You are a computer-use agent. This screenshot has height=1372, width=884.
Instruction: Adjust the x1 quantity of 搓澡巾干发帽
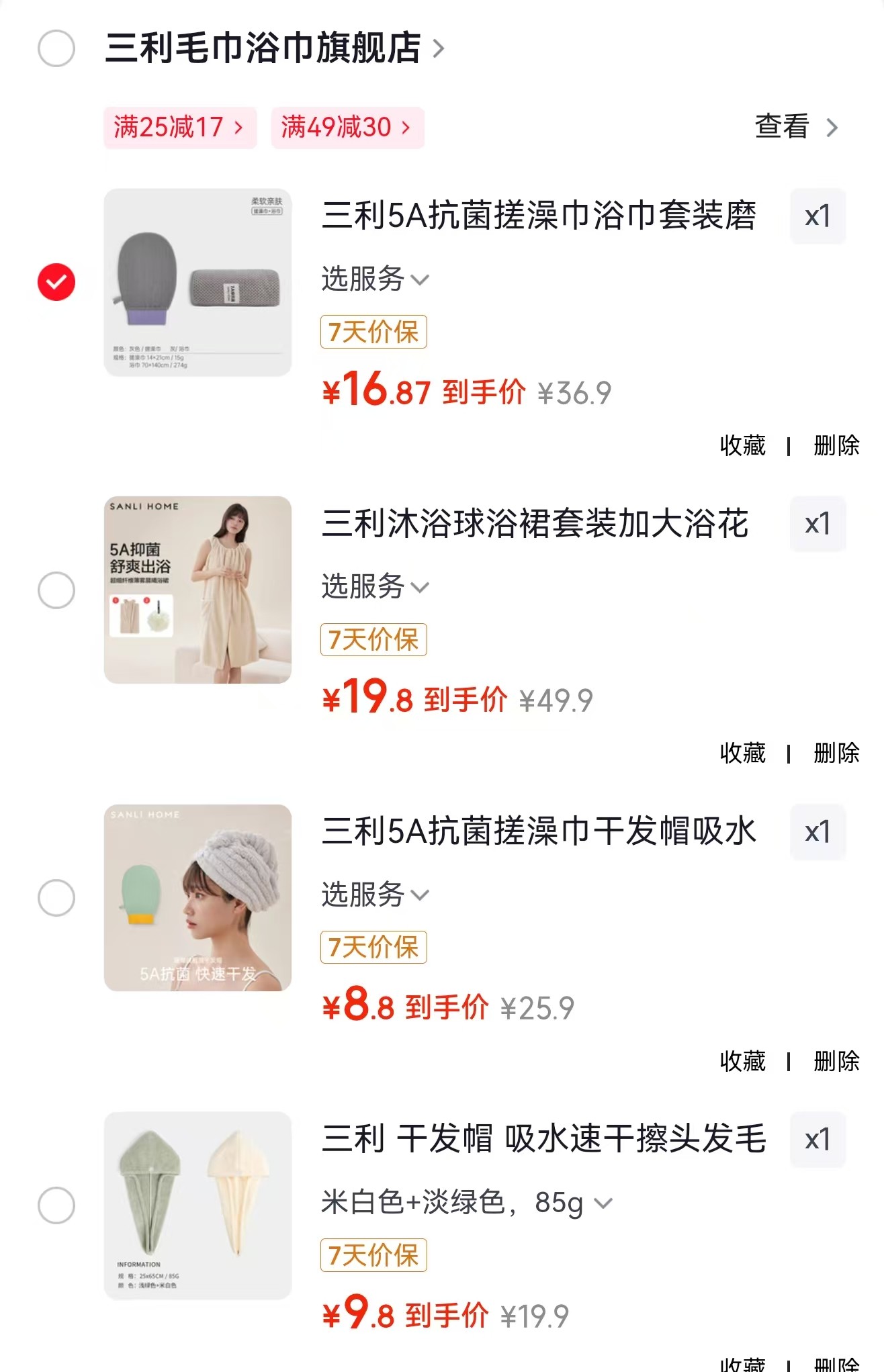tap(817, 833)
